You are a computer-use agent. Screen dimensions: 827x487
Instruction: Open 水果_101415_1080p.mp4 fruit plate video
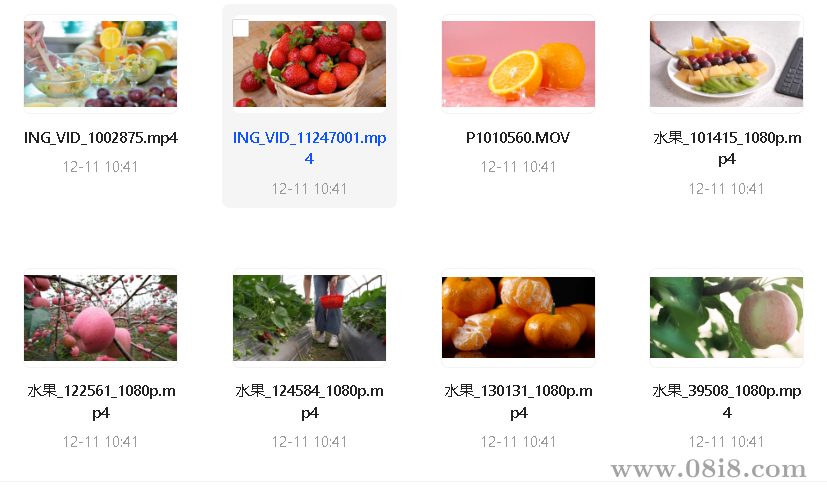pyautogui.click(x=726, y=64)
